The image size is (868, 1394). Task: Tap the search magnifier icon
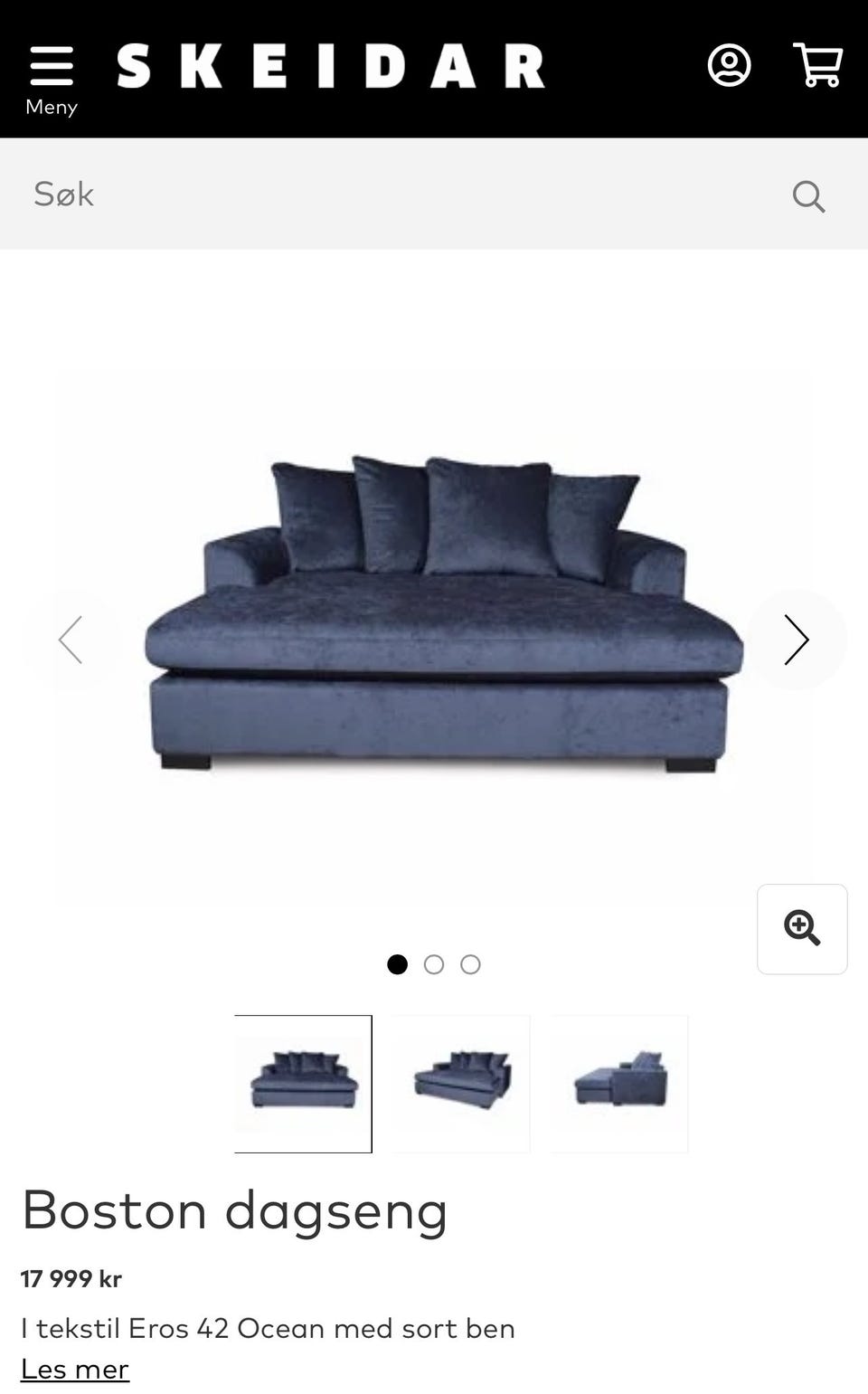coord(808,195)
